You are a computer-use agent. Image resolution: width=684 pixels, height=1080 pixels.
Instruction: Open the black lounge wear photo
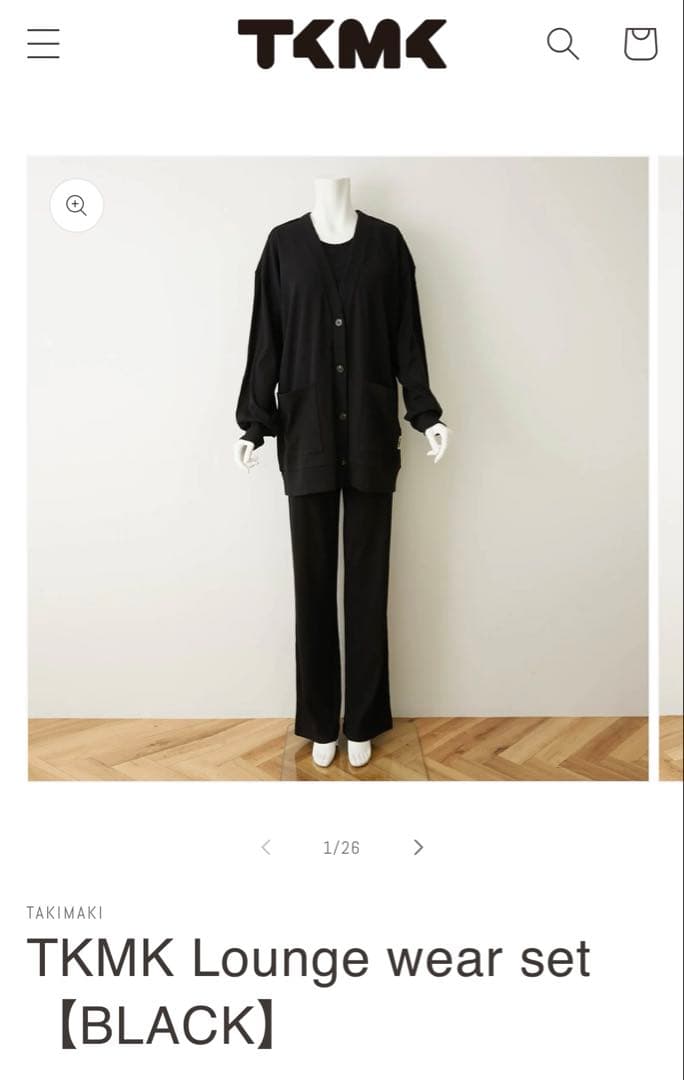338,468
